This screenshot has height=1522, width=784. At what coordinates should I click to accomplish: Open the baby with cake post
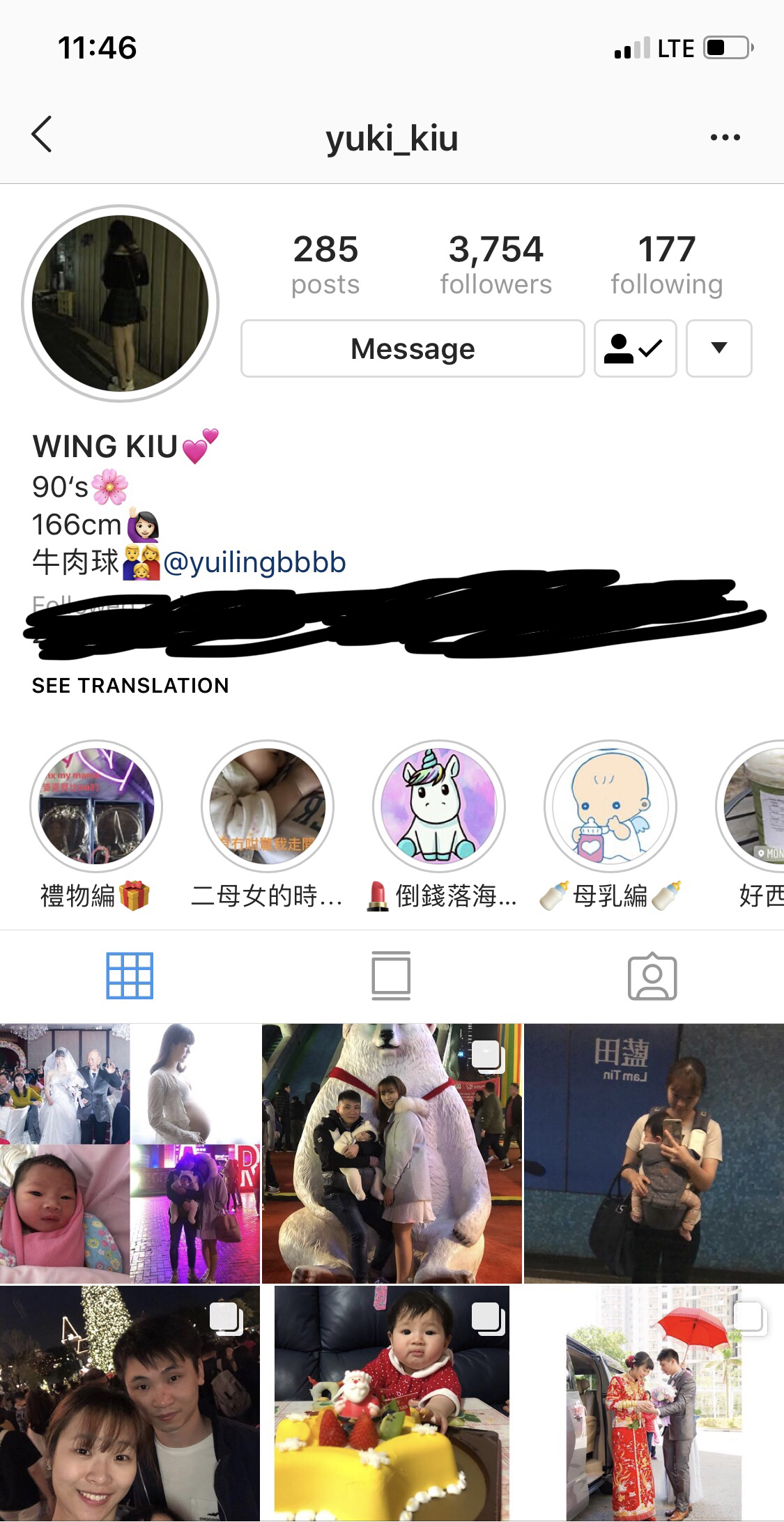(x=392, y=1404)
